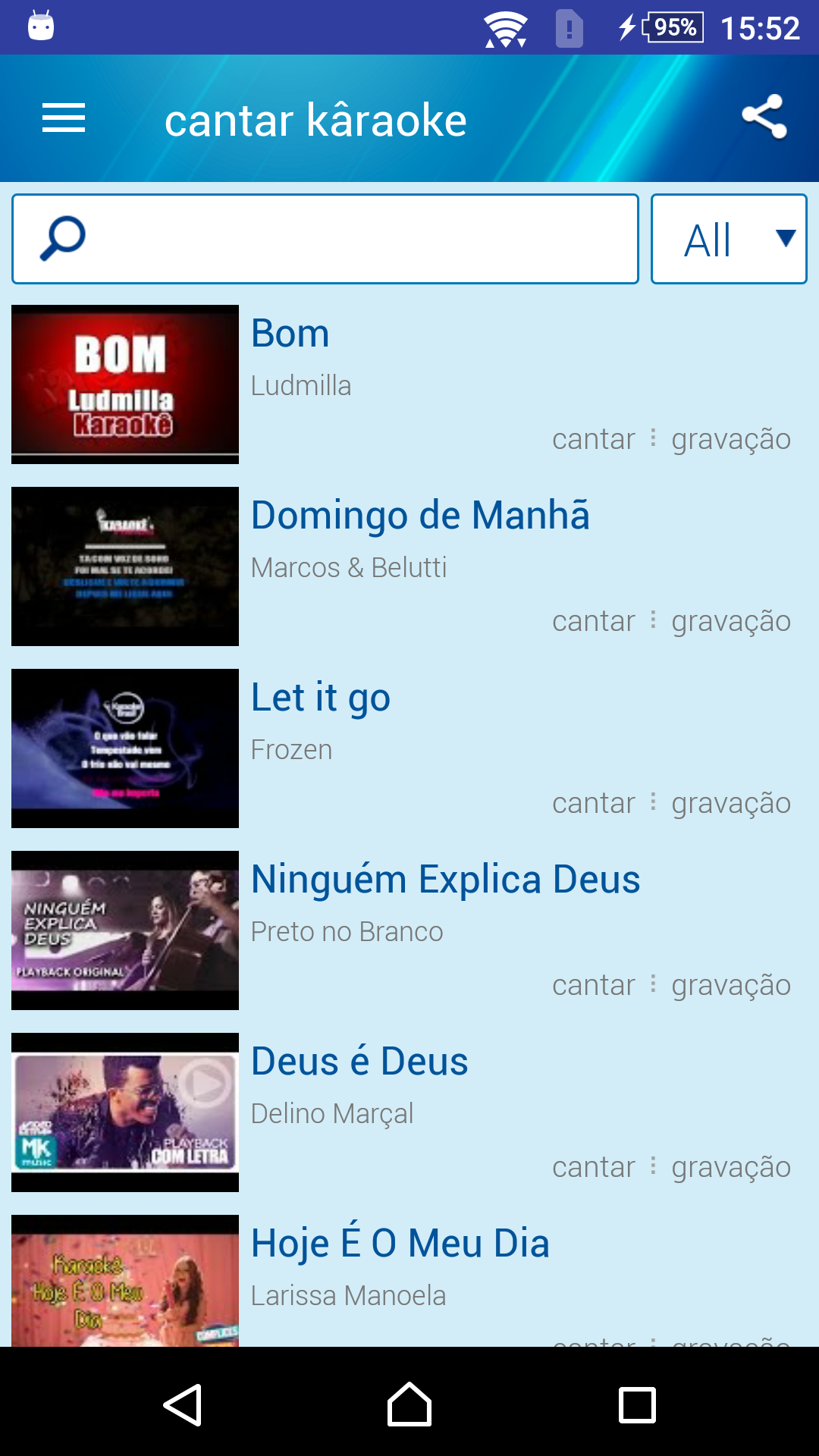Open the Ninguém Explica Deus song

445,880
